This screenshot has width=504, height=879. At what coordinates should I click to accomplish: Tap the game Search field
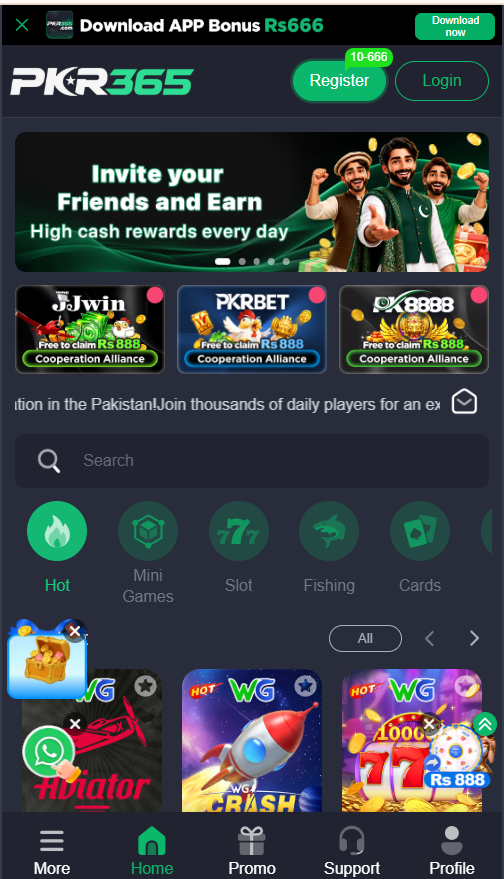coord(252,460)
